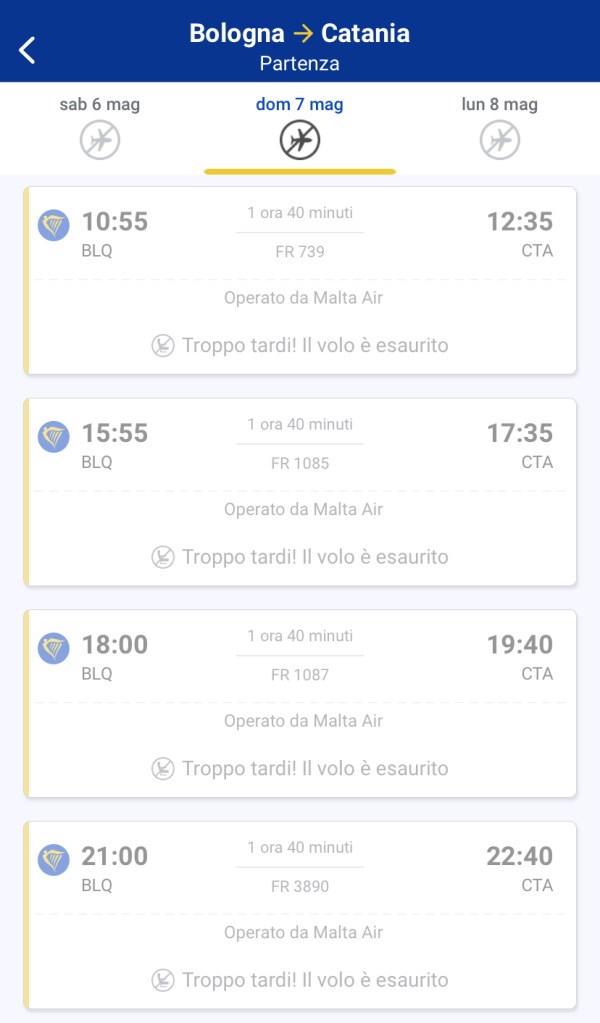
Task: Switch to the lun 8 mag date
Action: 500,128
